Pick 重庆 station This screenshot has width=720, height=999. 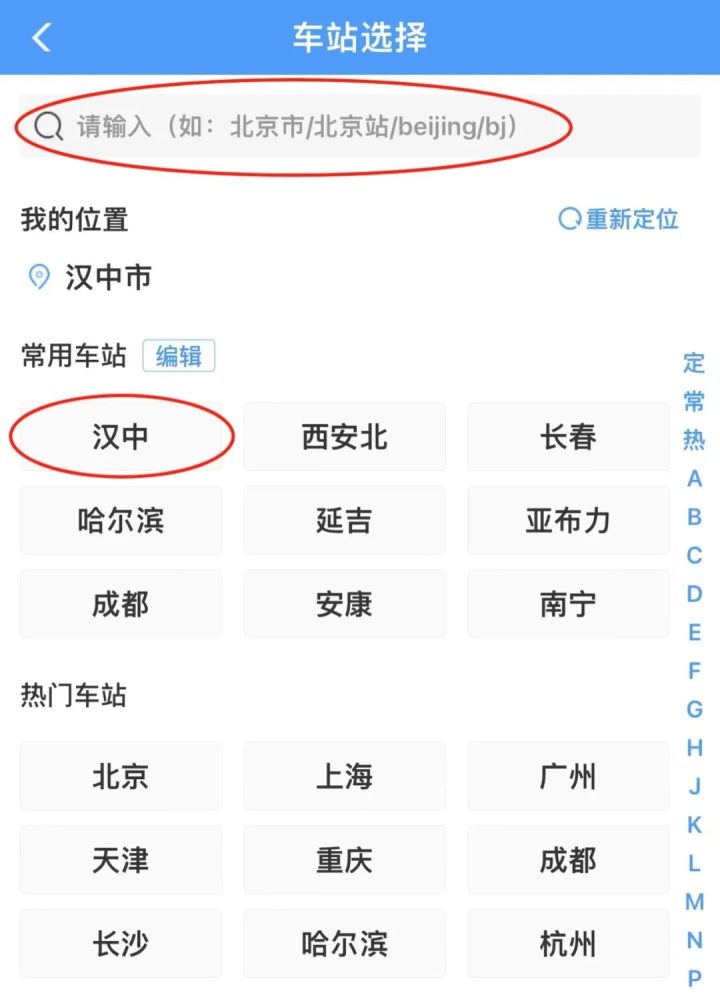pos(344,860)
